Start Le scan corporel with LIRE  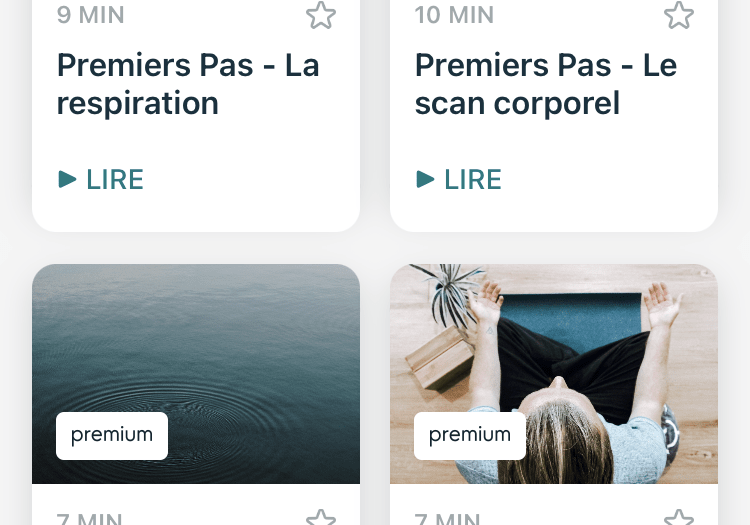pos(459,180)
